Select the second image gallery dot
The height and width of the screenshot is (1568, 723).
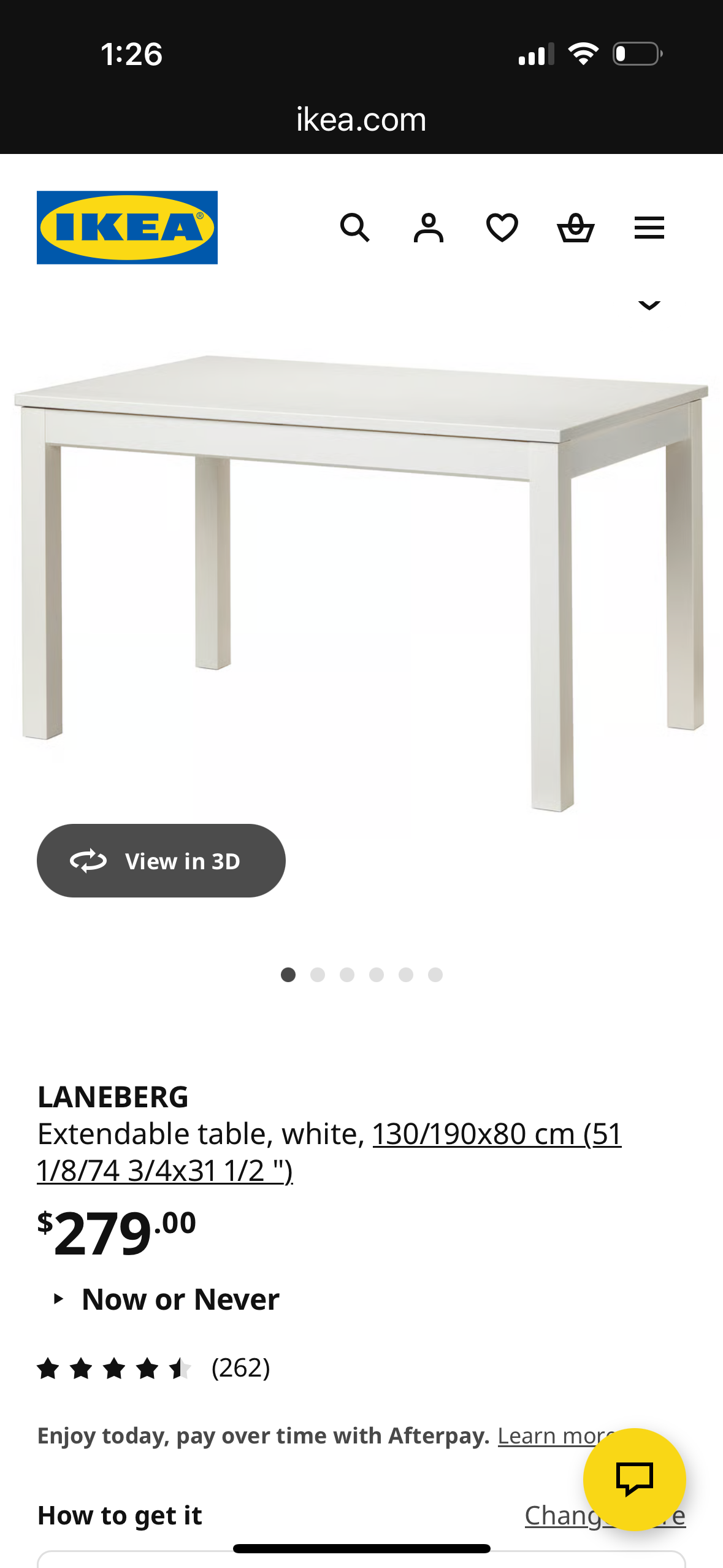pos(318,975)
